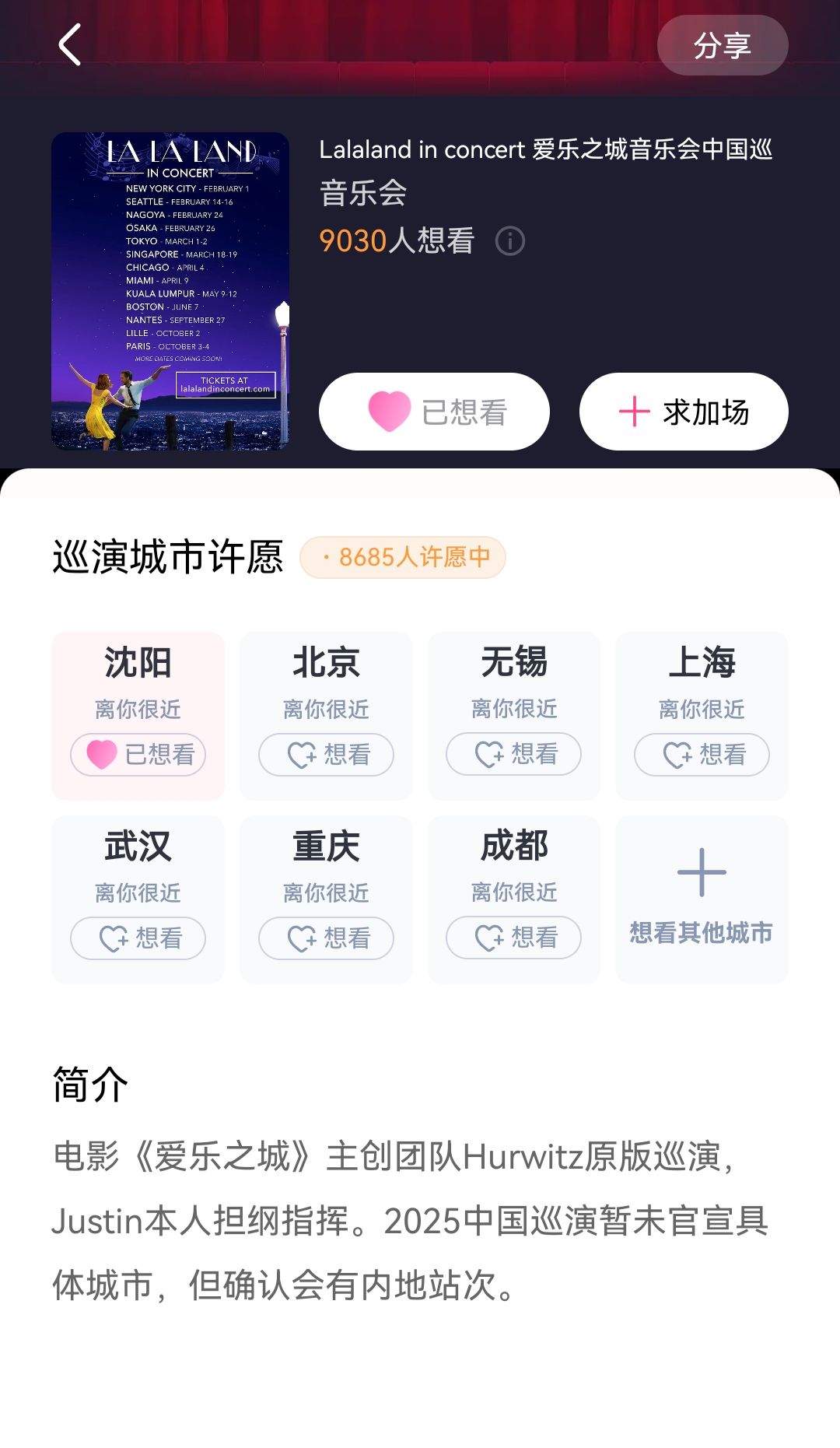This screenshot has height=1448, width=840.
Task: Mark 想看 for 北京
Action: point(326,755)
